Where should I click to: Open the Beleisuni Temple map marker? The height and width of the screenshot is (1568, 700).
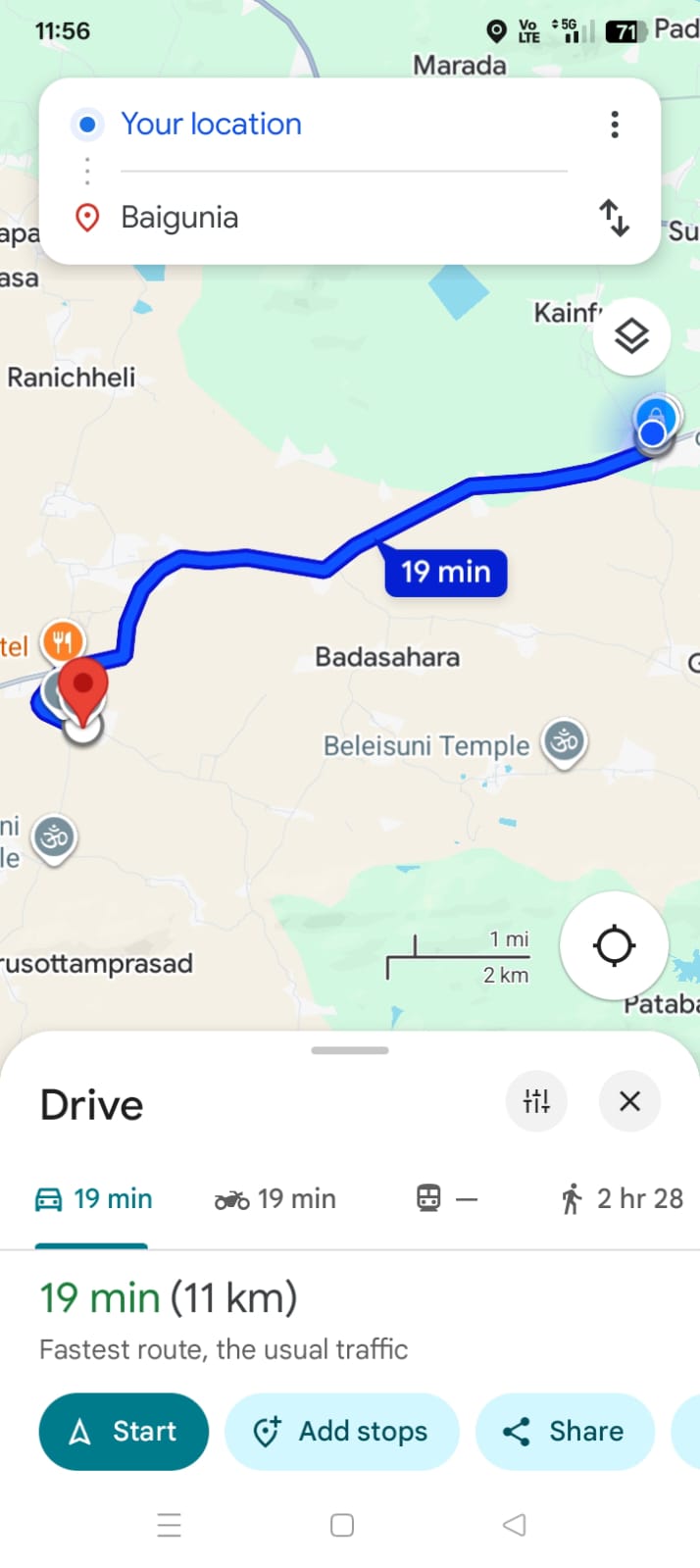564,742
